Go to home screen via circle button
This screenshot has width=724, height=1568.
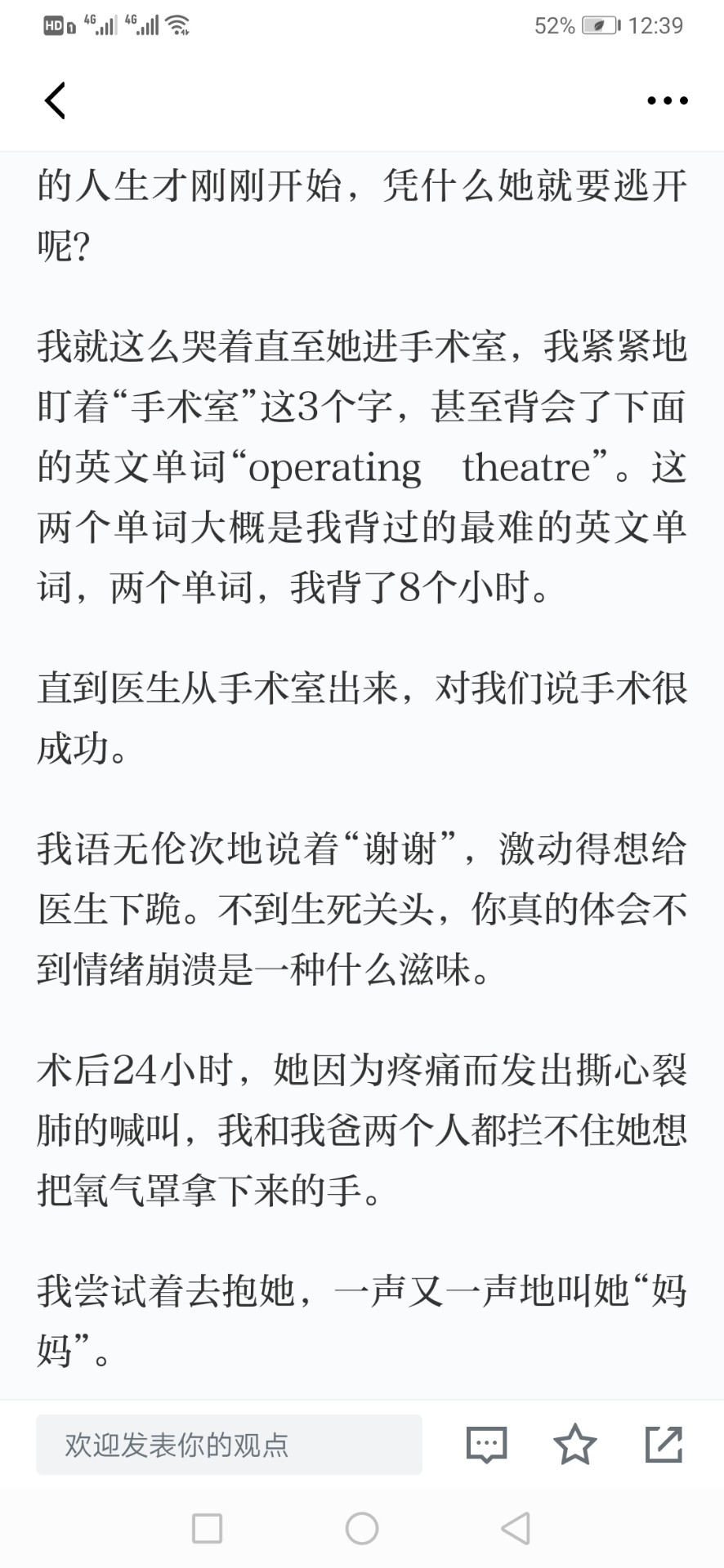point(362,1528)
